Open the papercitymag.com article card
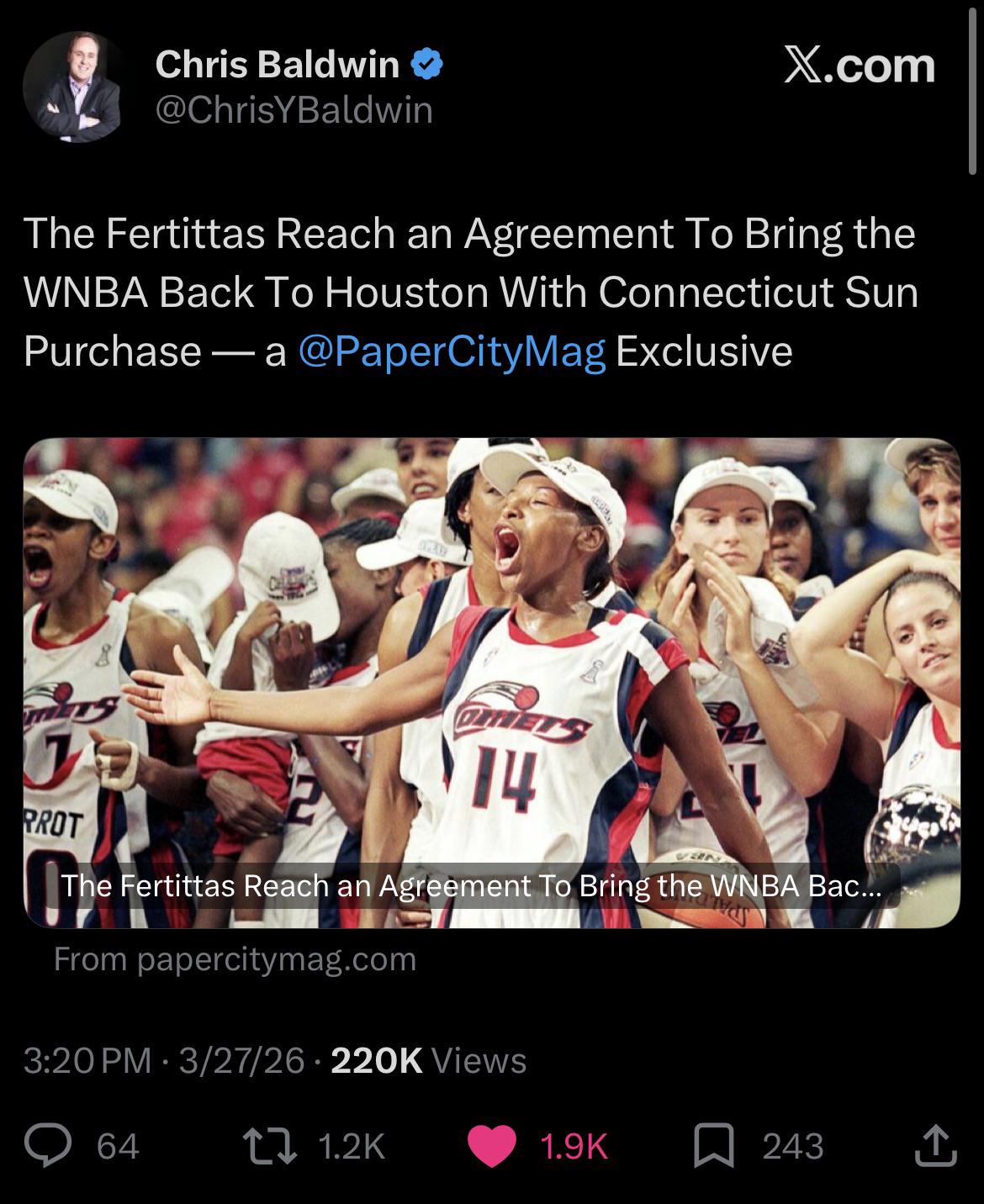Viewport: 984px width, 1204px height. click(x=491, y=682)
